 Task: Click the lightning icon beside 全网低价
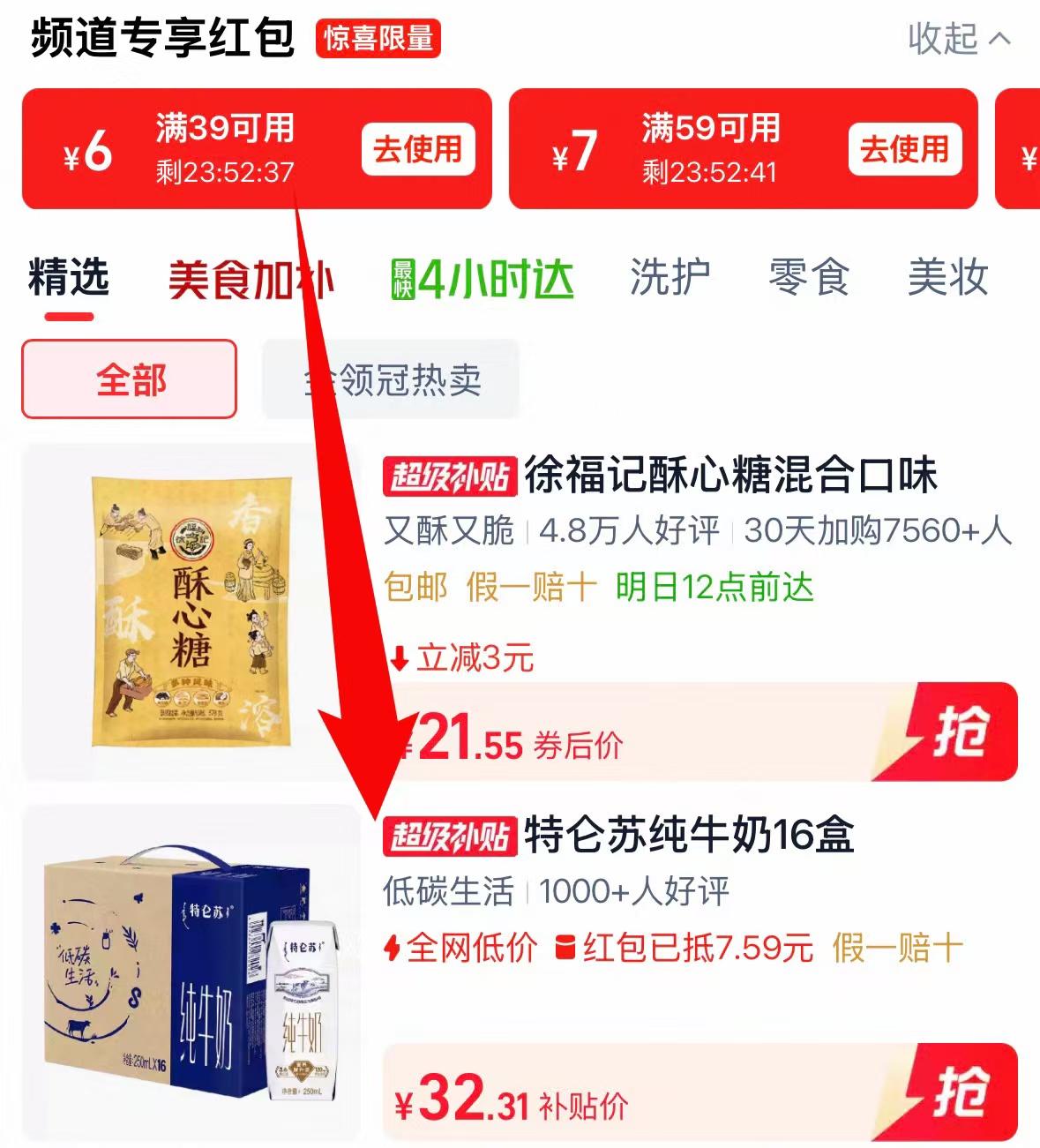point(394,946)
